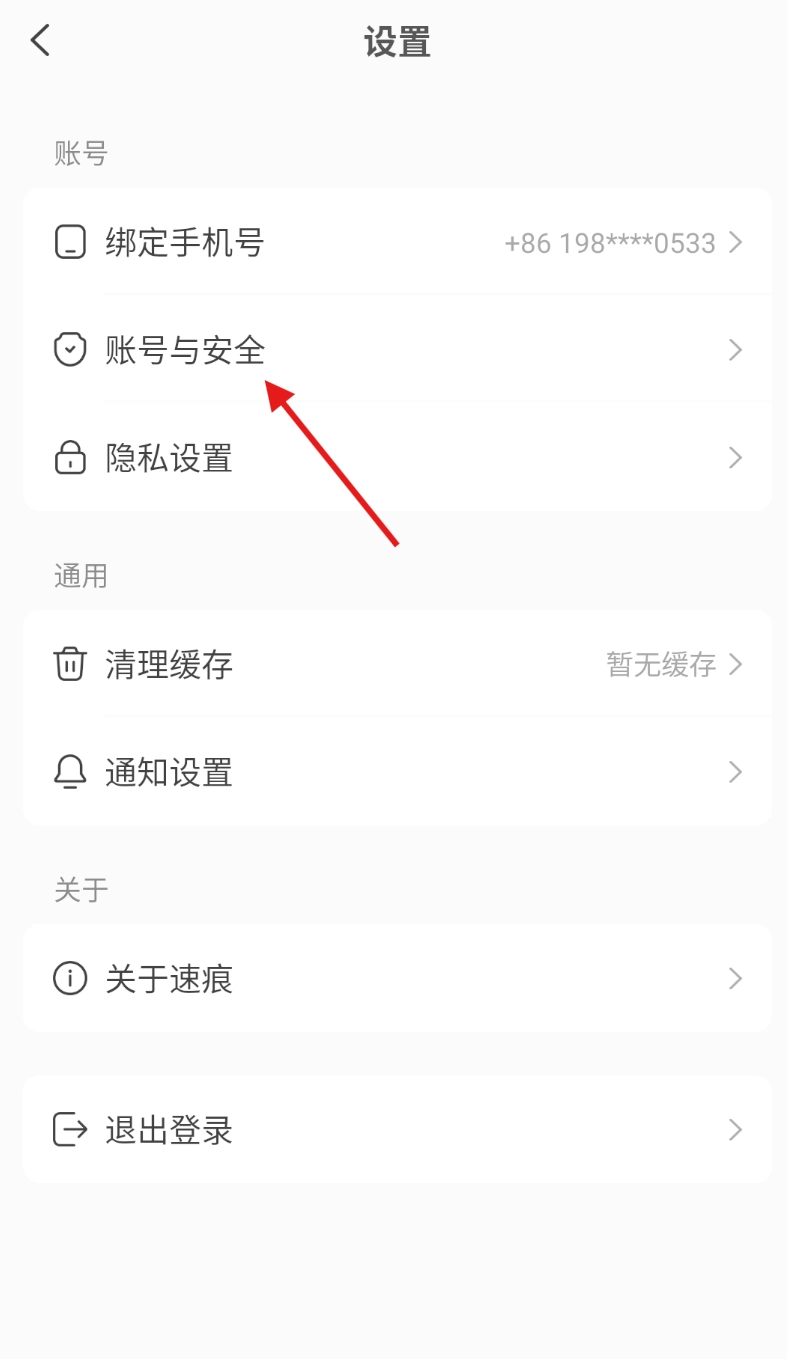
Task: Select 退出登录 to log out
Action: tap(397, 1130)
